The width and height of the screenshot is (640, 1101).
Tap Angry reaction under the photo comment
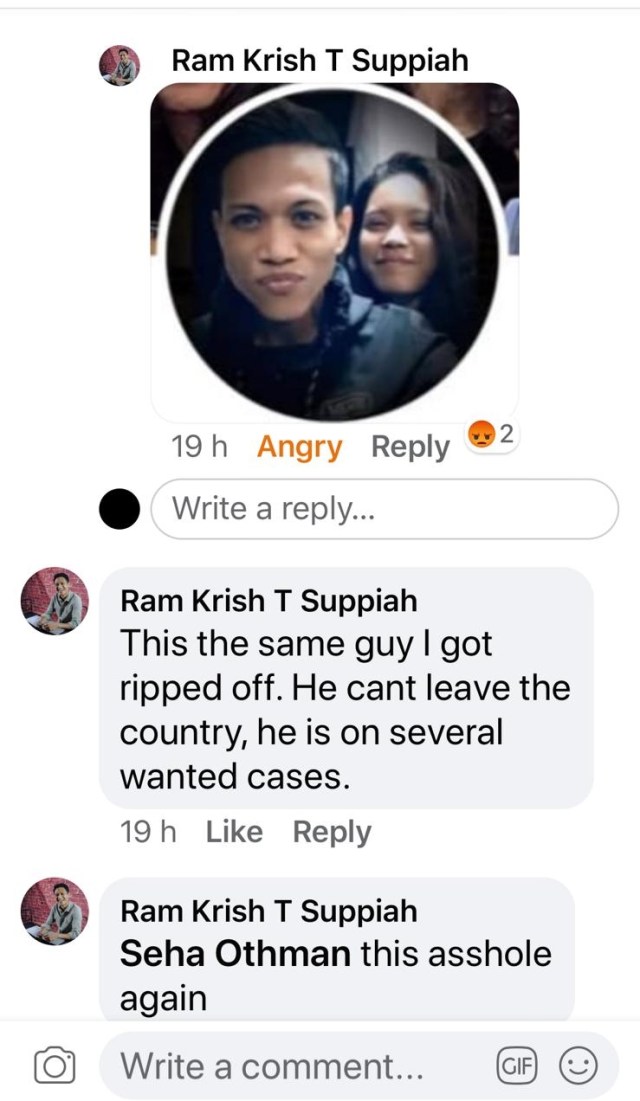(x=299, y=447)
